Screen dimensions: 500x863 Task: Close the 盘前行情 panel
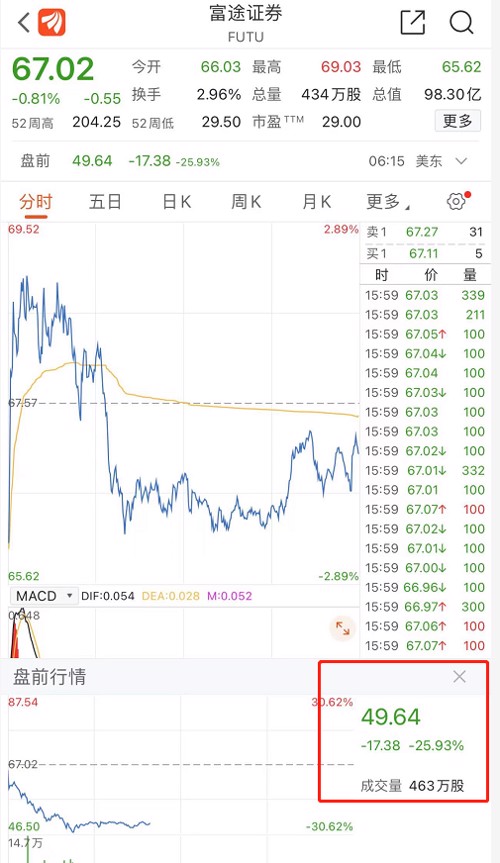pos(459,677)
